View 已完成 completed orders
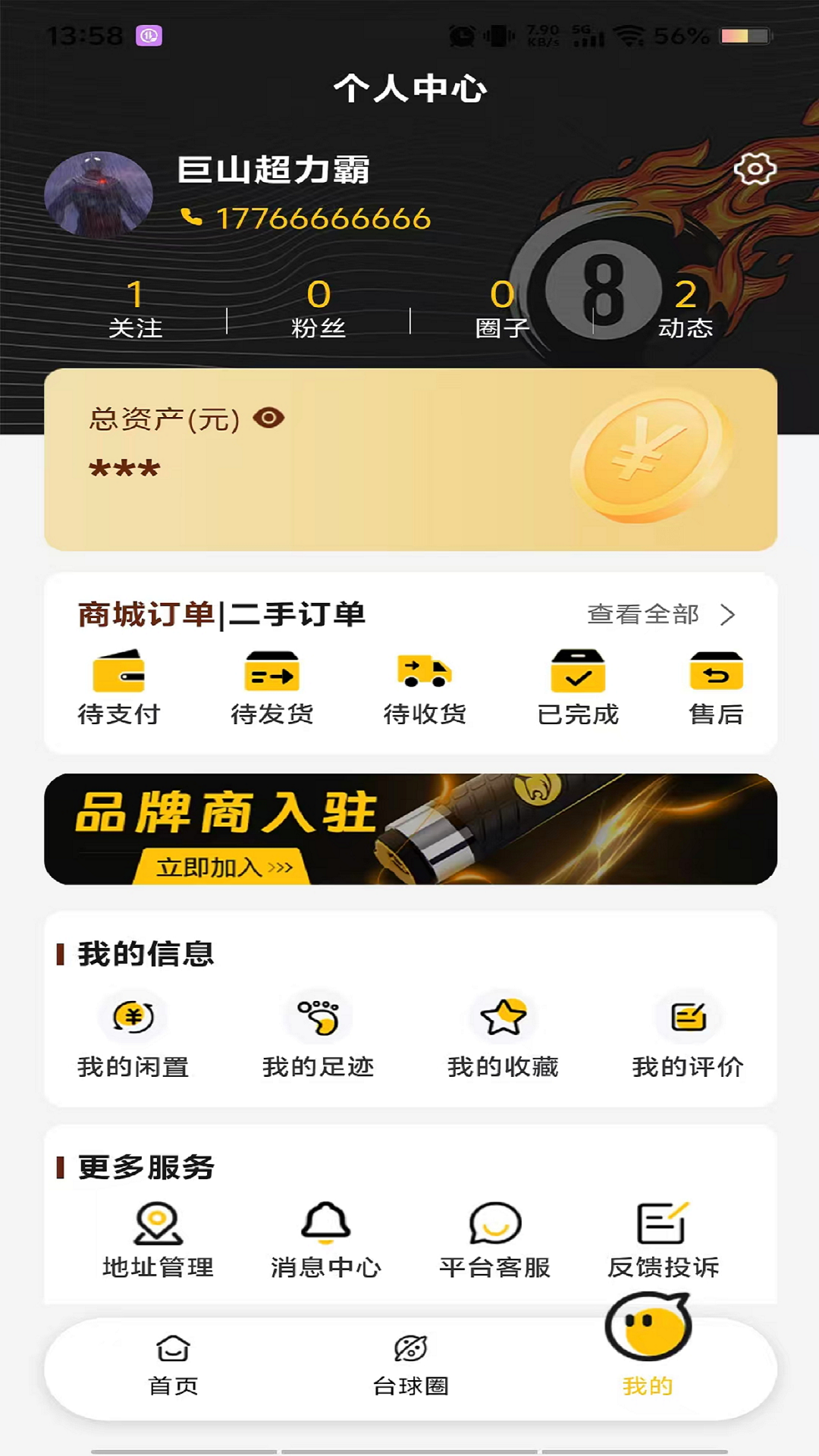819x1456 pixels. click(578, 682)
